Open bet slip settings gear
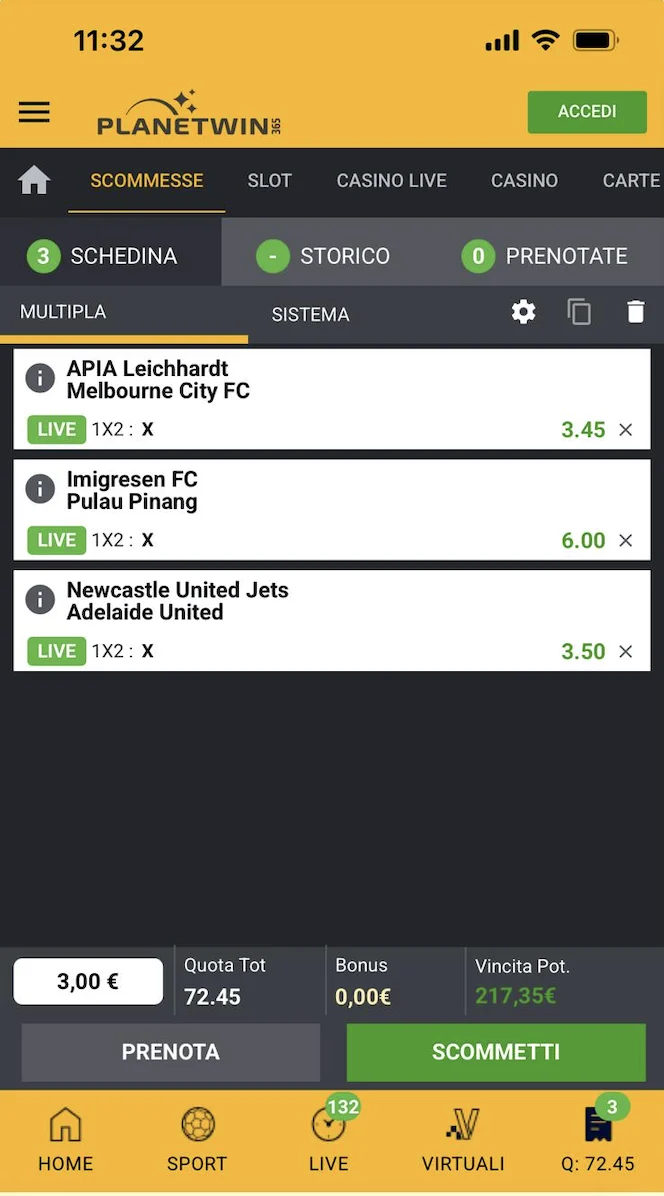 [x=524, y=312]
